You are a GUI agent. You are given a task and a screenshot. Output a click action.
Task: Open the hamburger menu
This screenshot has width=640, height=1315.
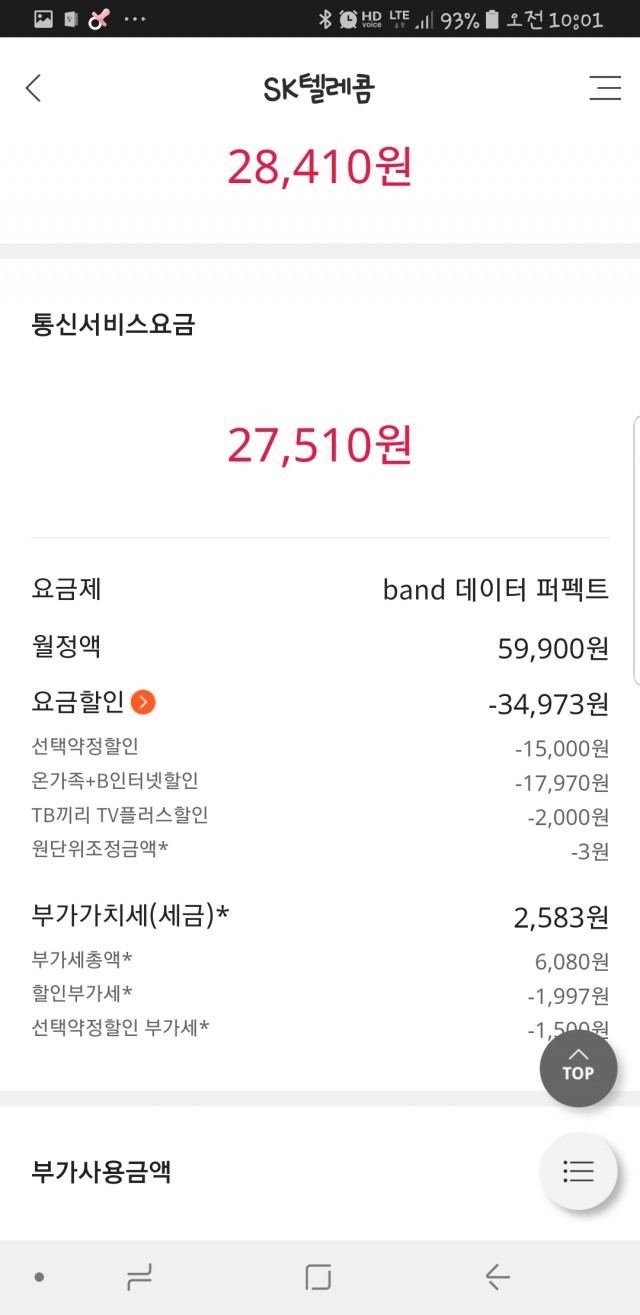click(605, 88)
